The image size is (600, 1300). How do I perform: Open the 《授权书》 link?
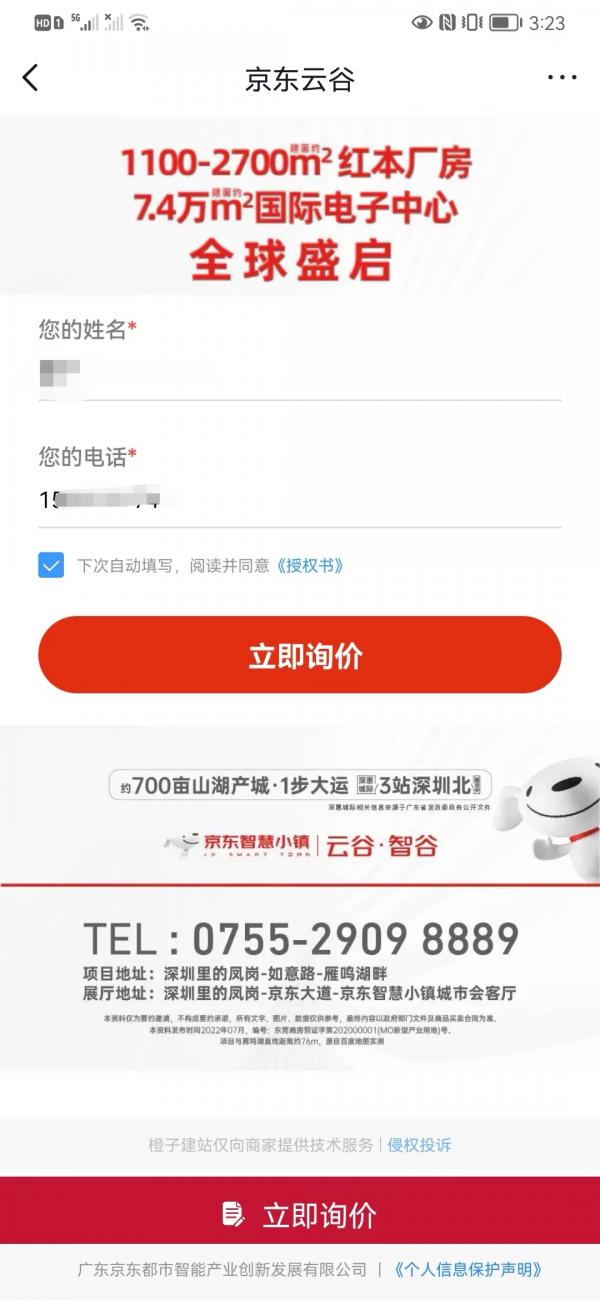coord(310,566)
